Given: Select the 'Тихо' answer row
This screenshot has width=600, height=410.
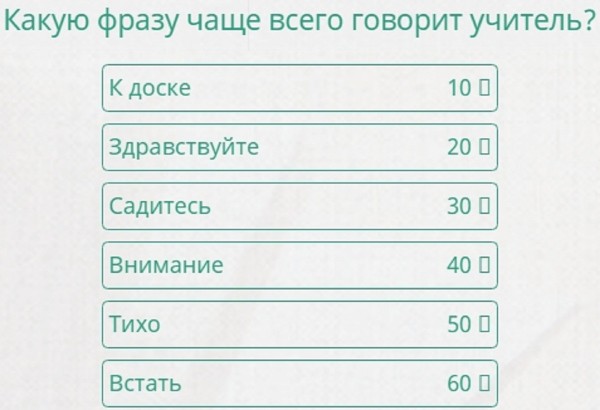Looking at the screenshot, I should pos(299,324).
